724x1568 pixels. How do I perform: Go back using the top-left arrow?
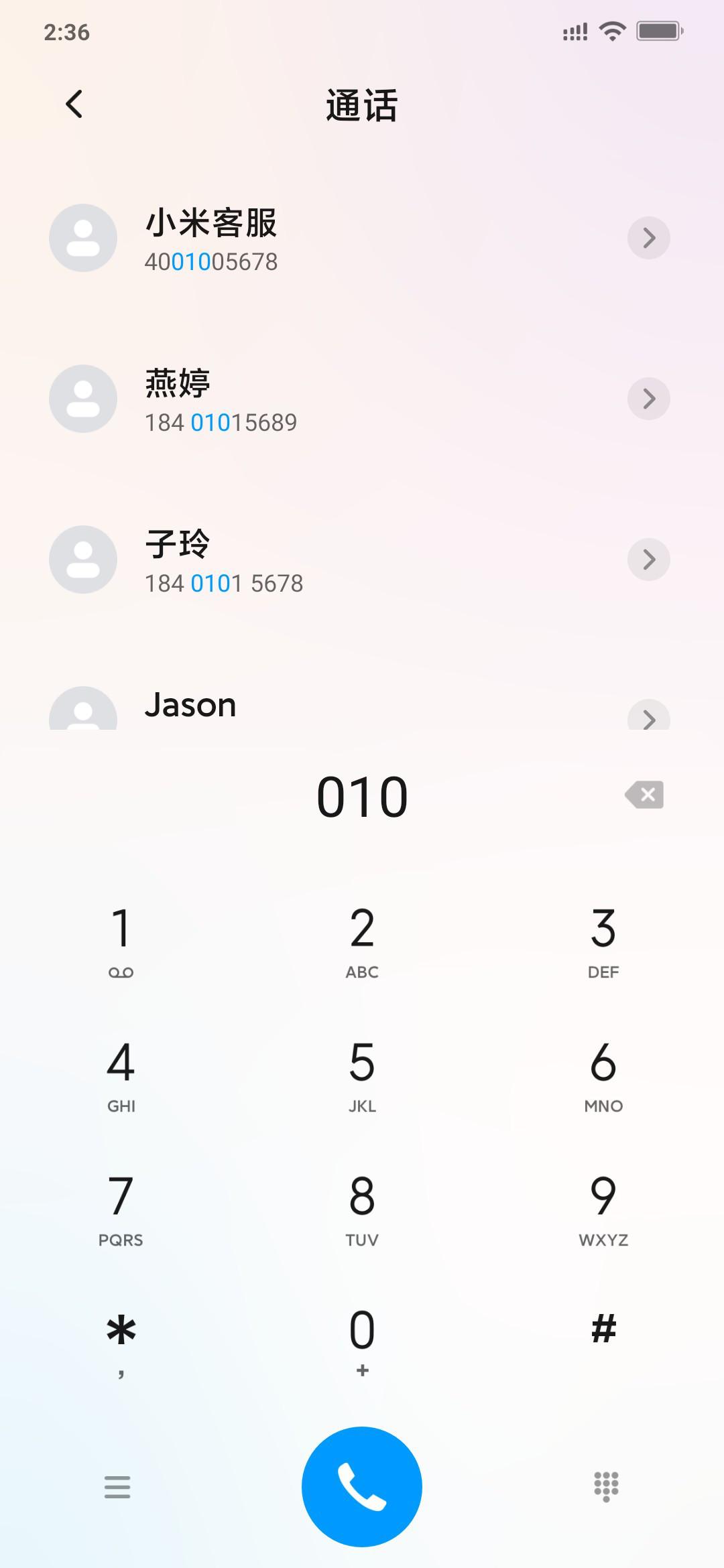pyautogui.click(x=74, y=104)
